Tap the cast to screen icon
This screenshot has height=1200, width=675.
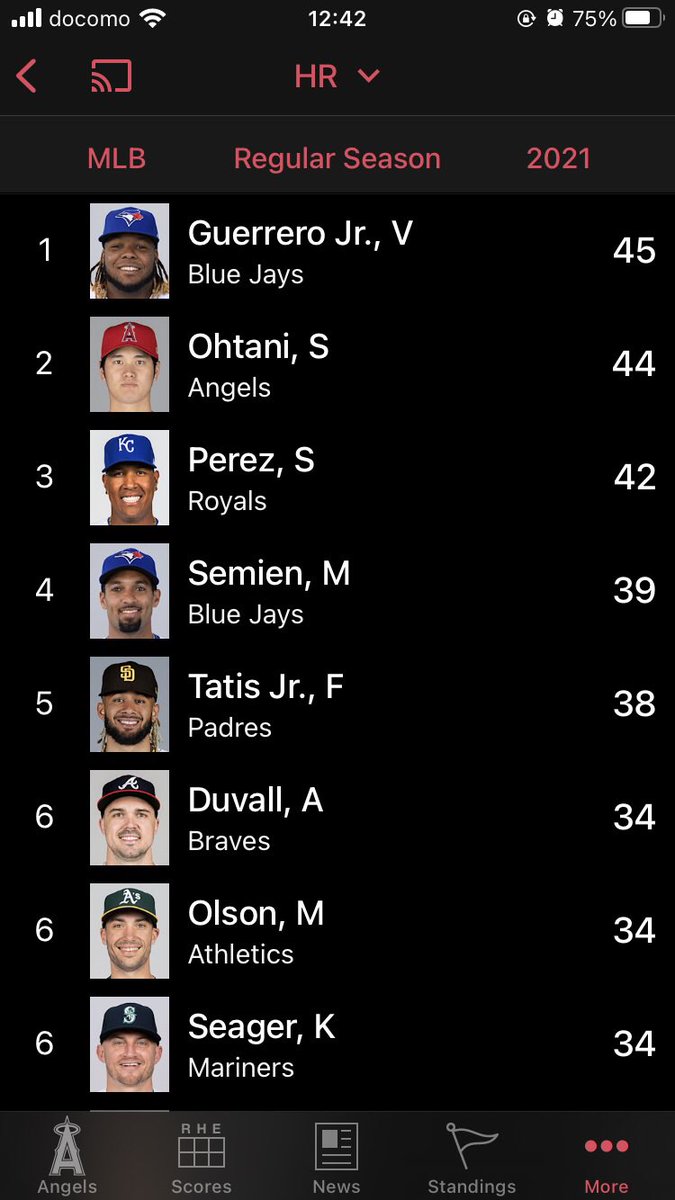pyautogui.click(x=111, y=76)
